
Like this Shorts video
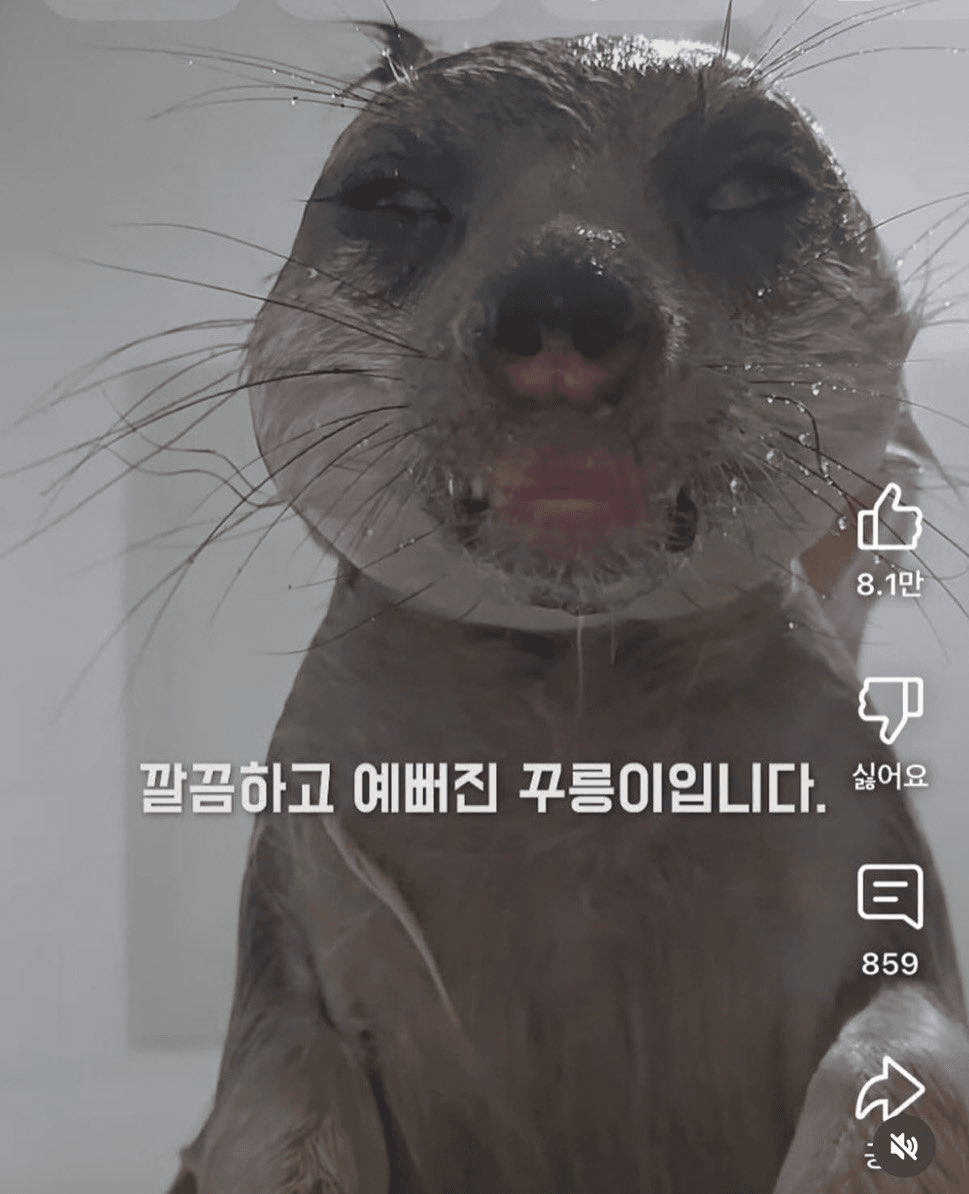point(889,518)
